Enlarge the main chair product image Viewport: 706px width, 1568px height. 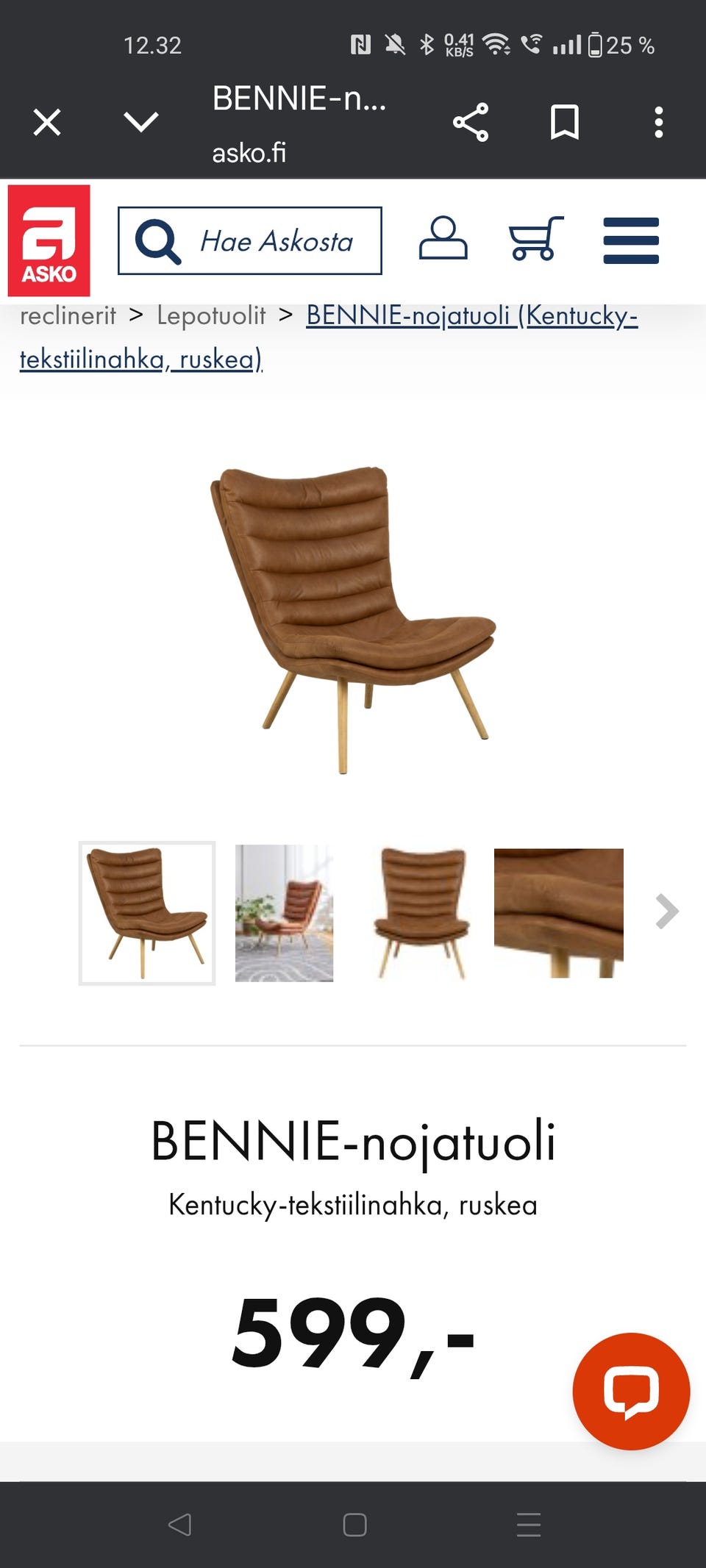click(353, 617)
